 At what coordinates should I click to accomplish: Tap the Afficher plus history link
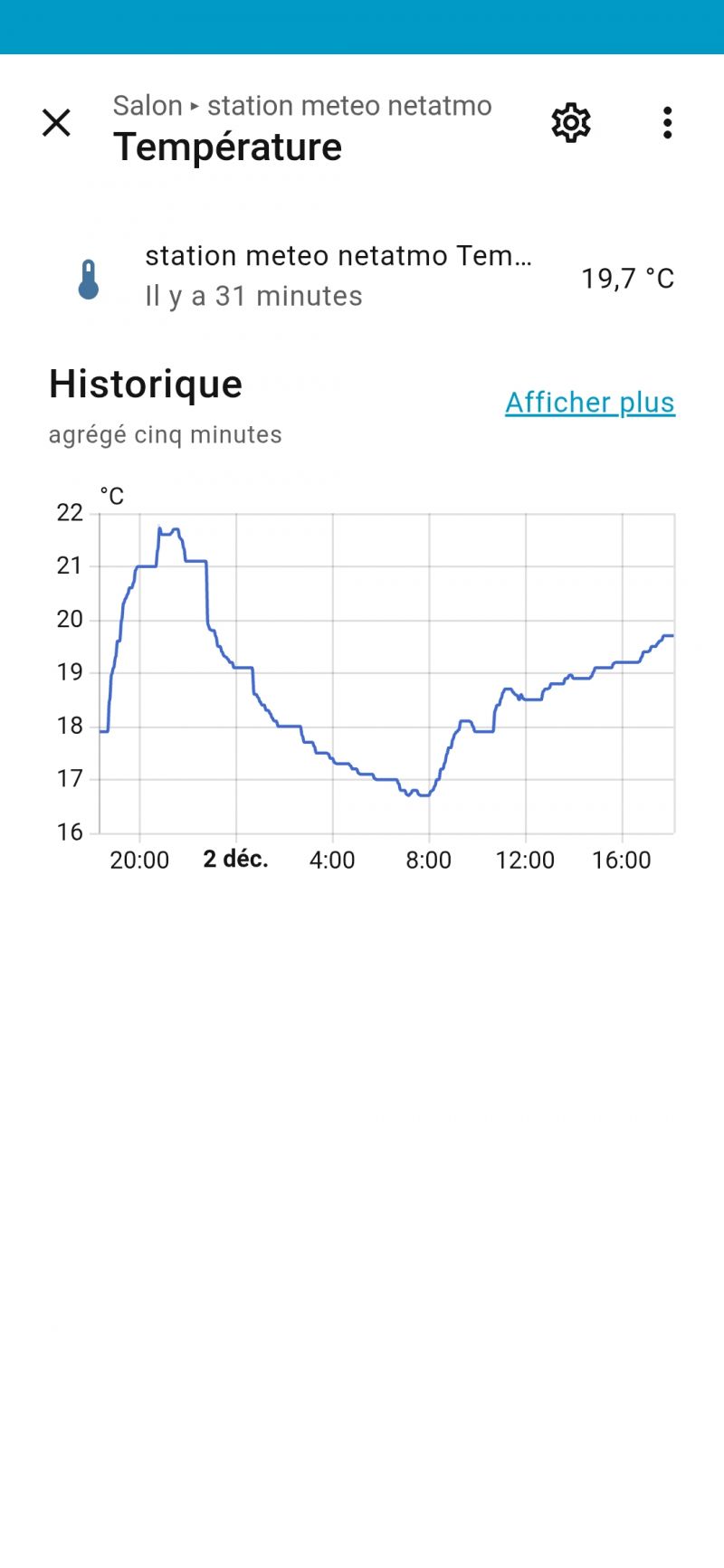pos(590,403)
